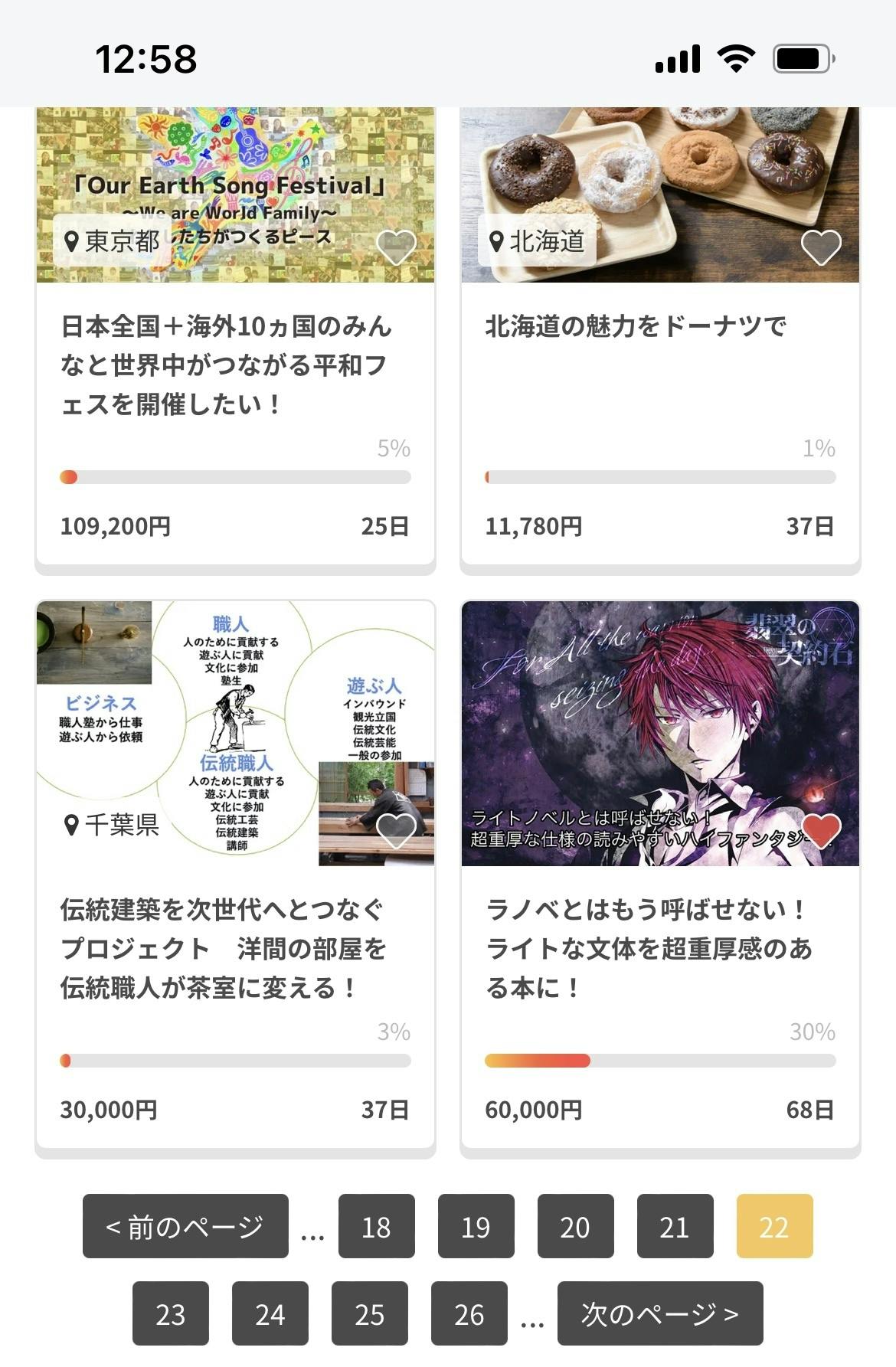Viewport: 896px width, 1367px height.
Task: Choose page 25
Action: [x=369, y=1313]
